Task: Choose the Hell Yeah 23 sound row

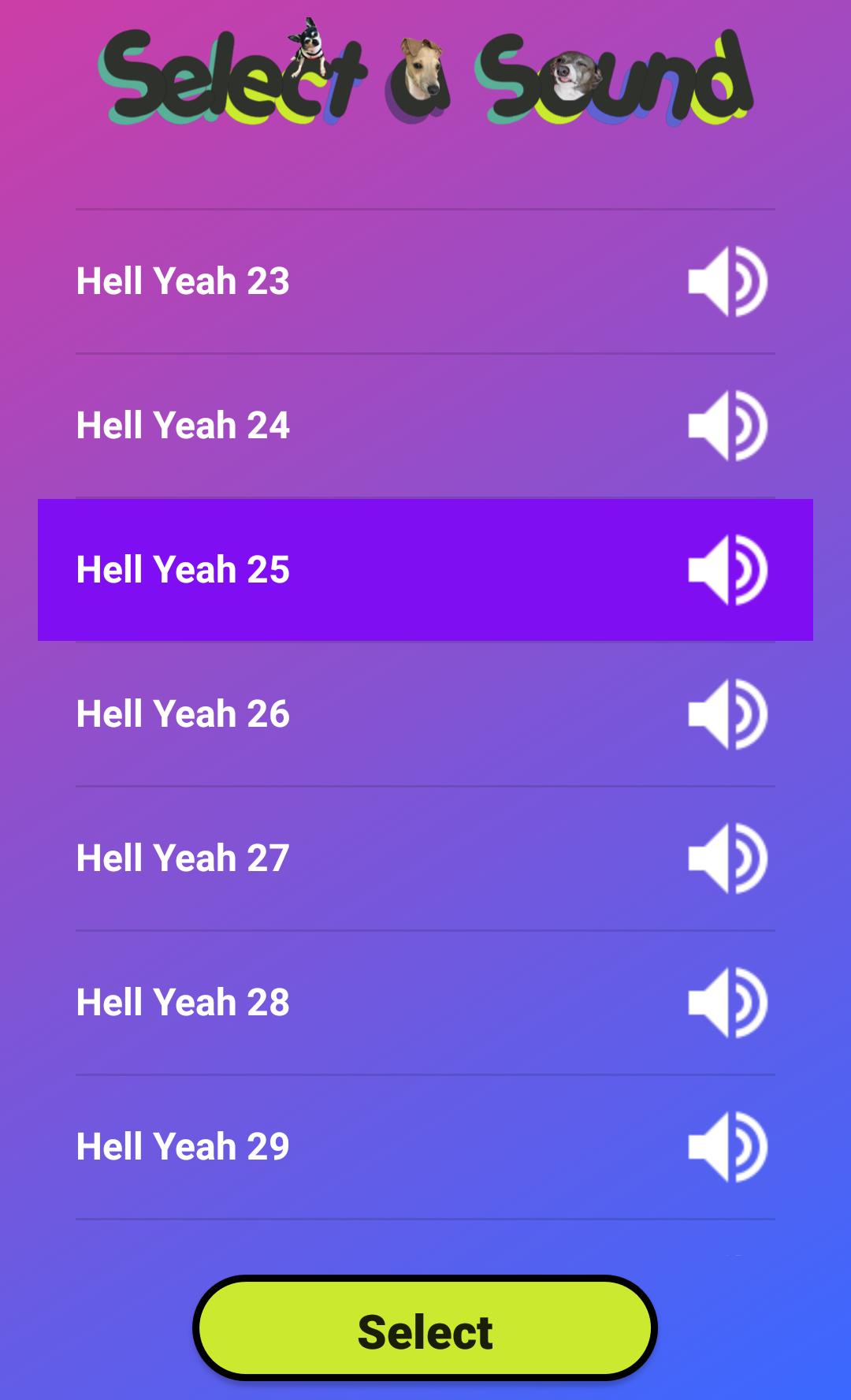Action: [183, 281]
